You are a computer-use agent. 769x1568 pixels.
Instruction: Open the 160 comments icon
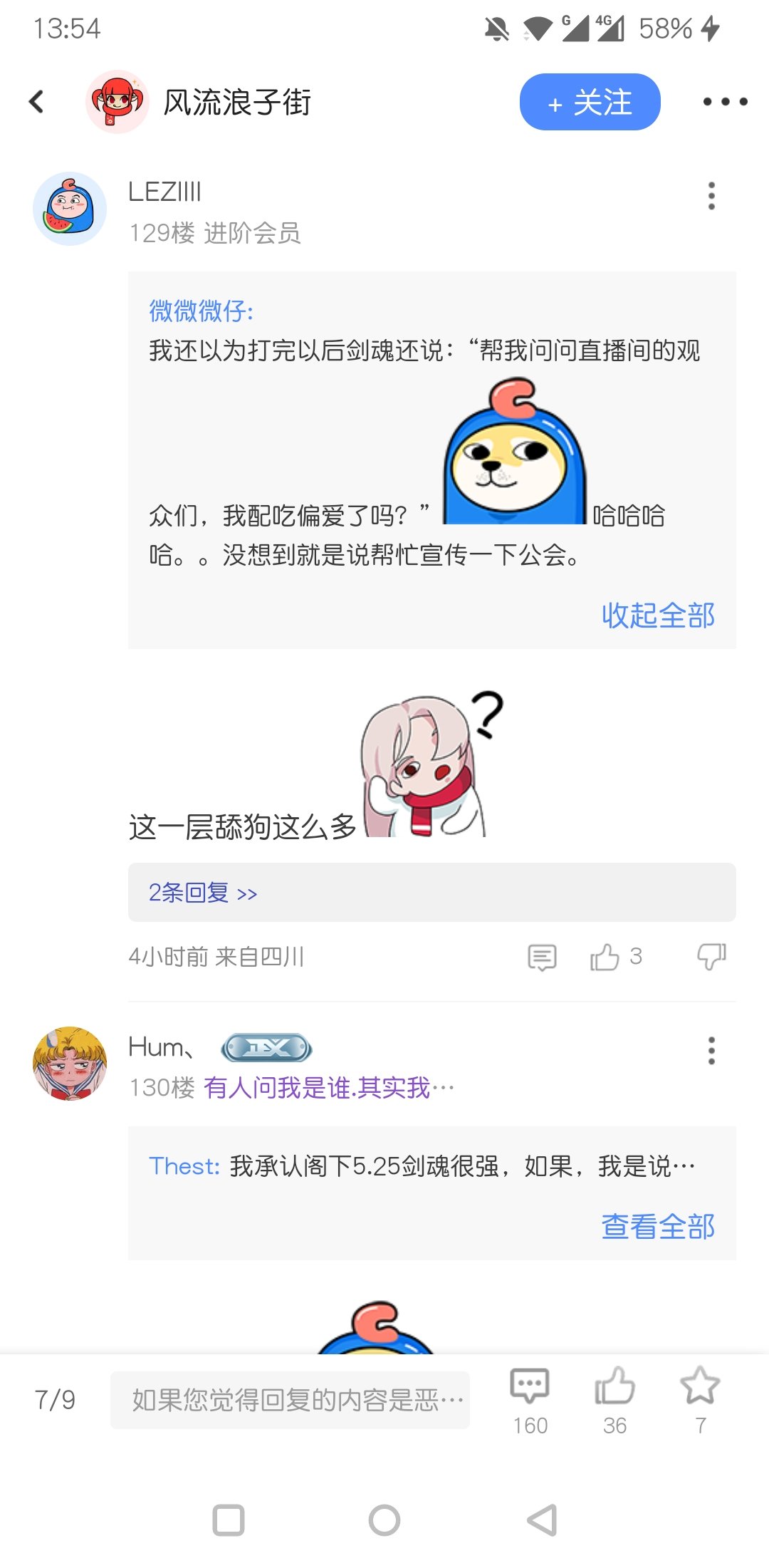[x=530, y=1401]
